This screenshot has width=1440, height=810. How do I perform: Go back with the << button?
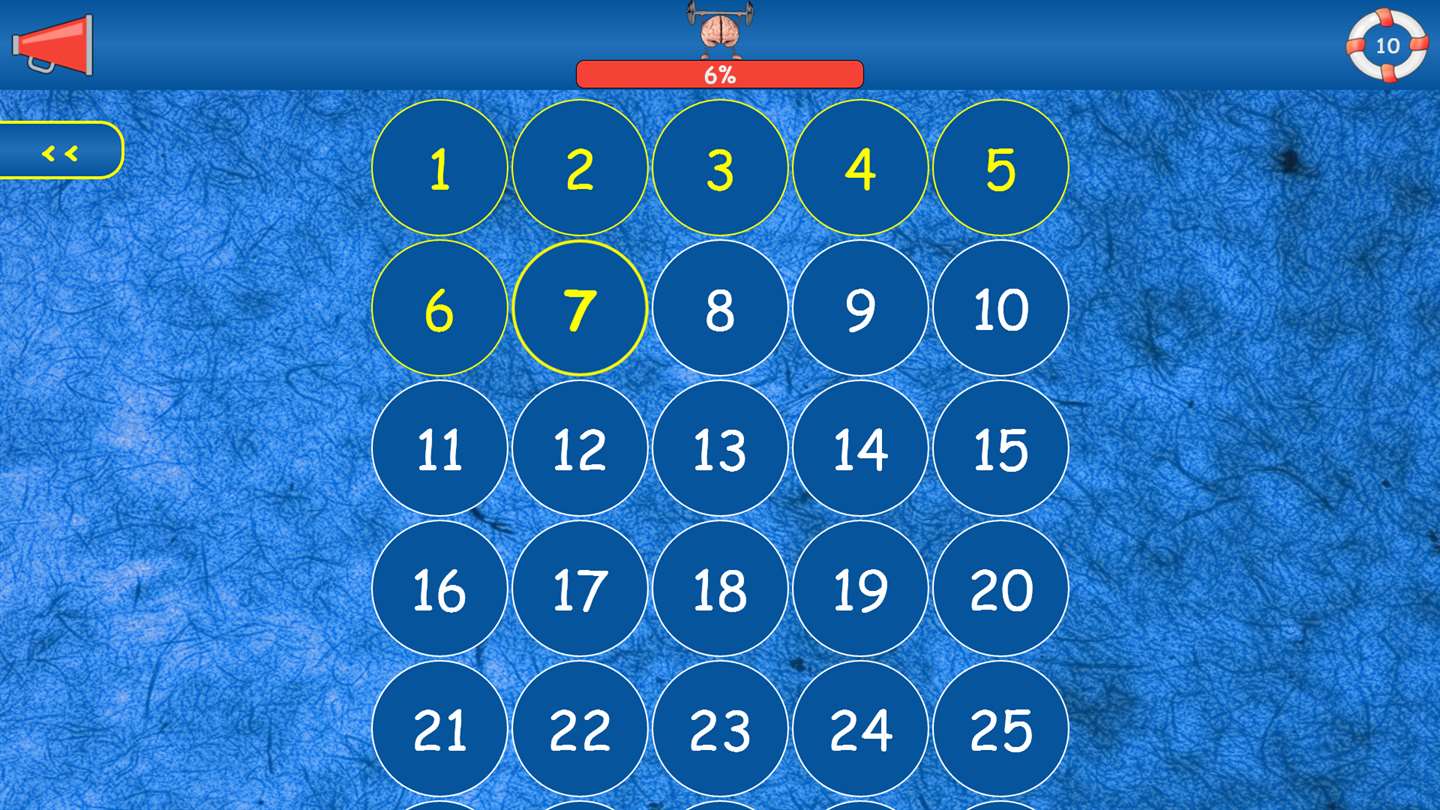pos(60,151)
